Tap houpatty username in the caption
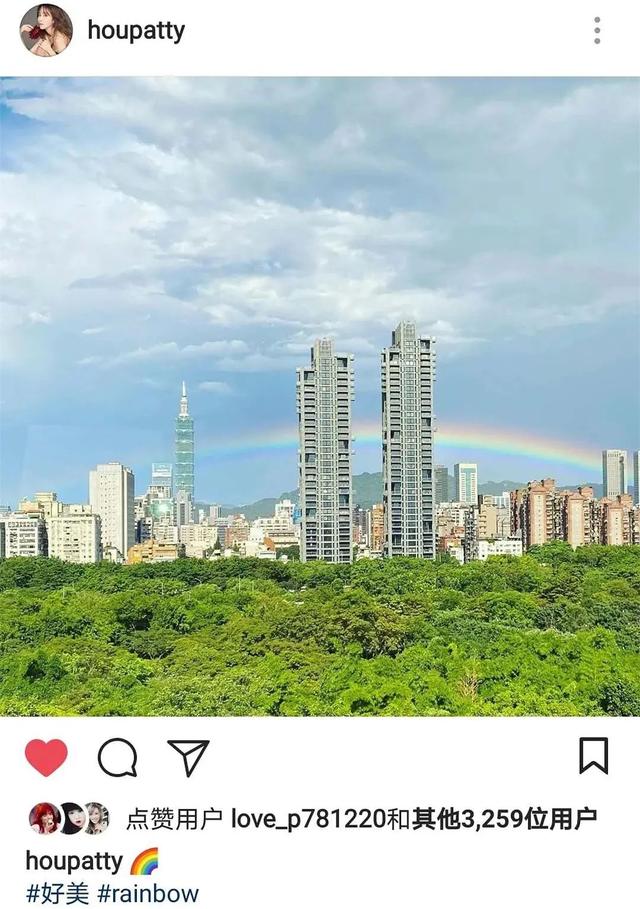Screen dimensions: 640x909 [x=74, y=861]
